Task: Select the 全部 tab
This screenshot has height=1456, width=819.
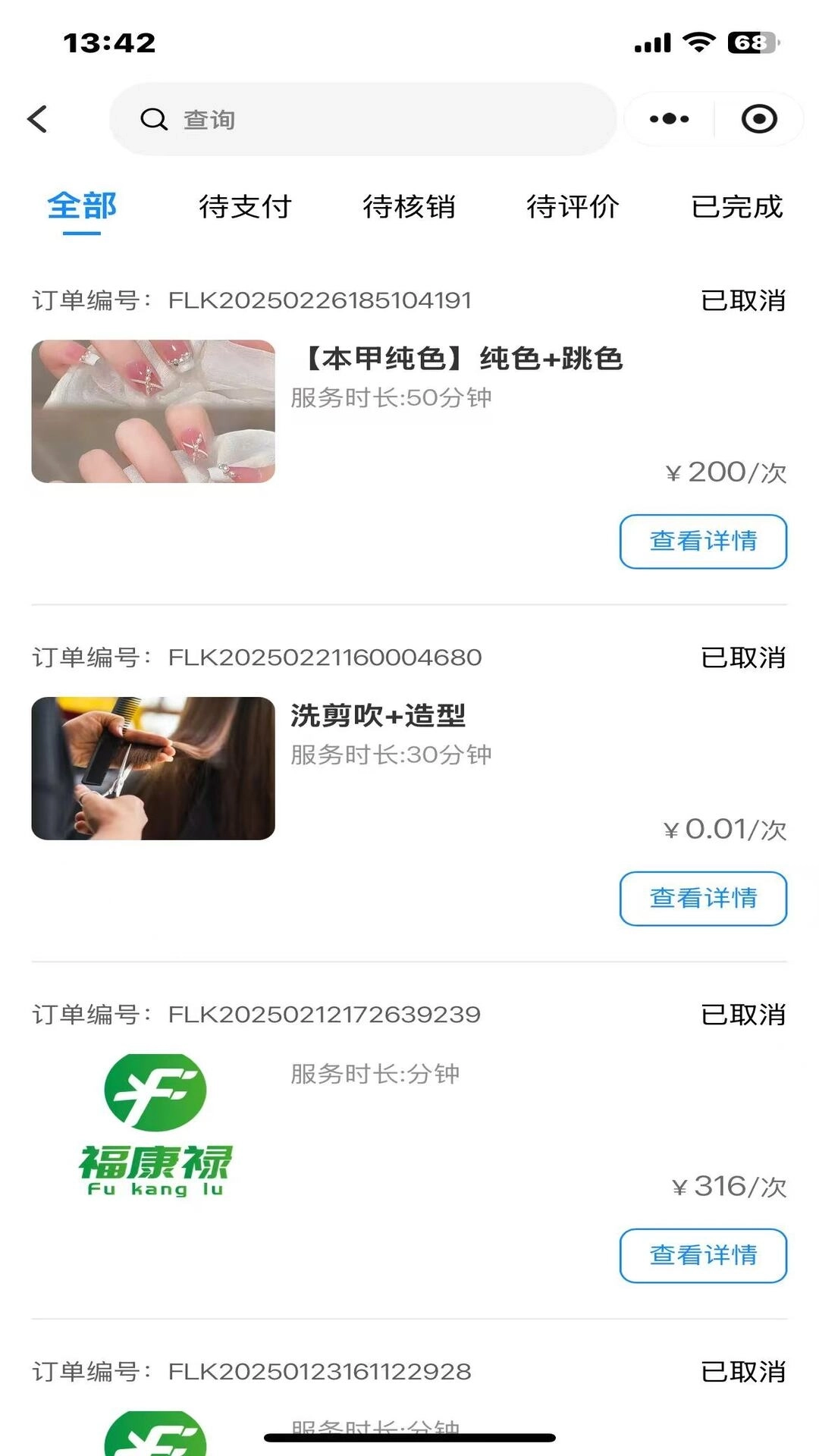Action: point(82,207)
